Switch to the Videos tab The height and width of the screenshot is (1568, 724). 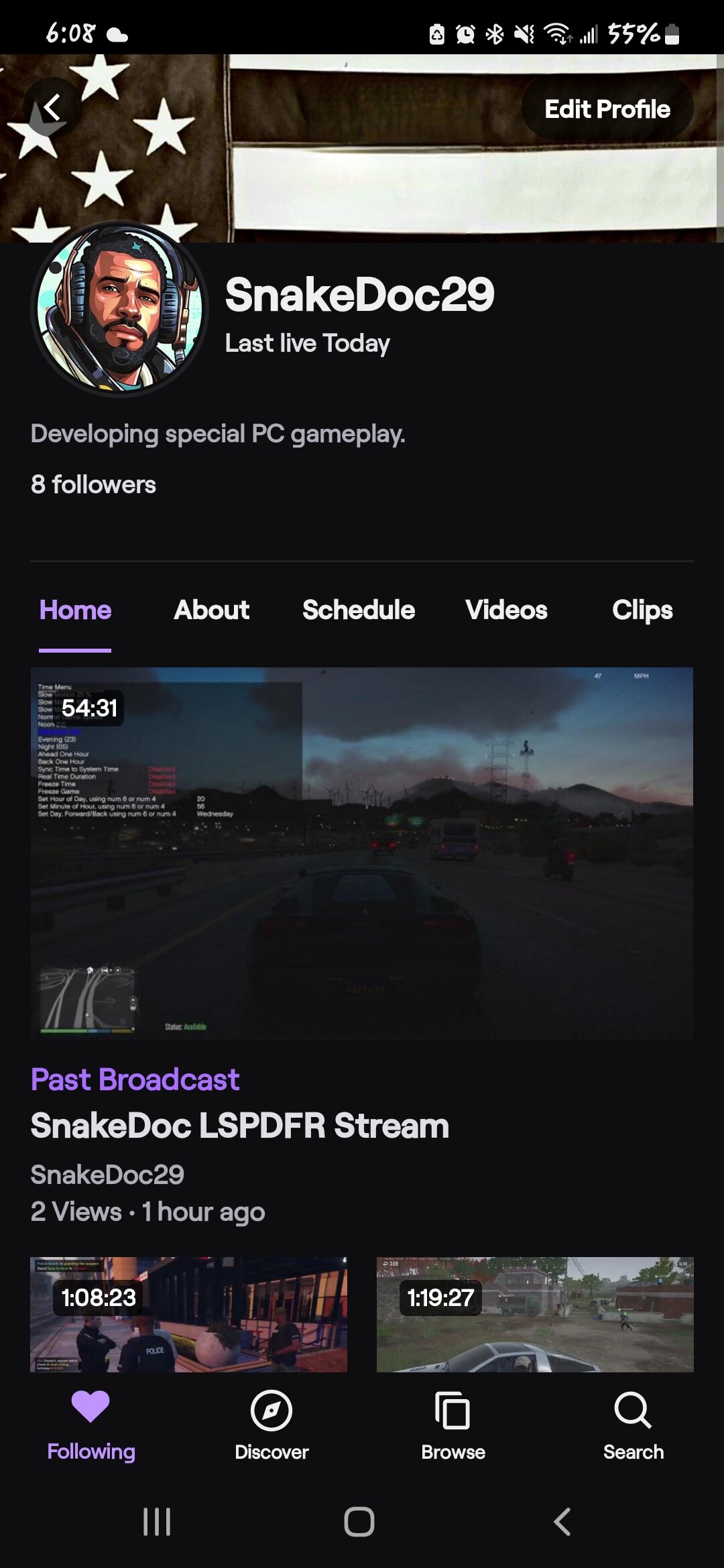506,610
